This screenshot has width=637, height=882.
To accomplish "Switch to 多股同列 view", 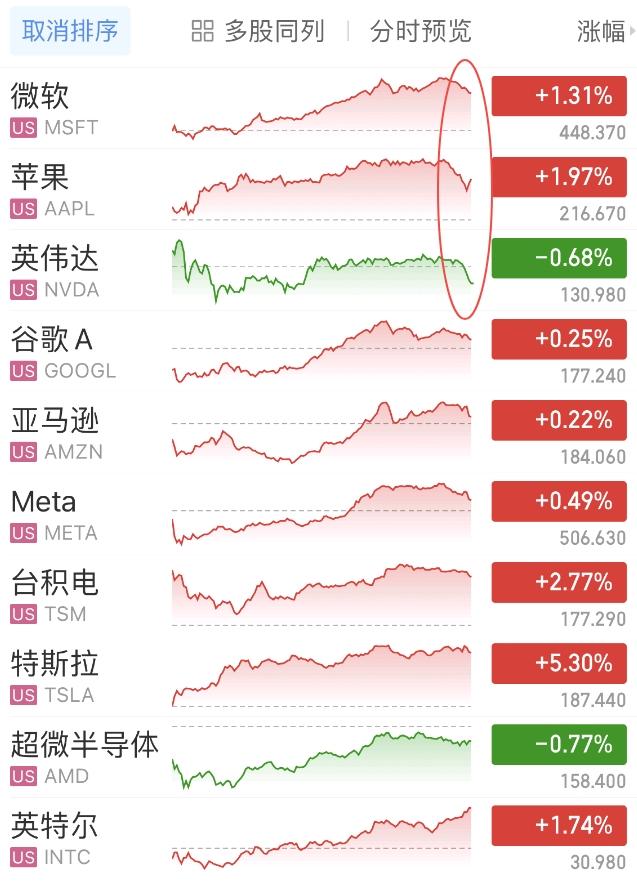I will (x=258, y=31).
